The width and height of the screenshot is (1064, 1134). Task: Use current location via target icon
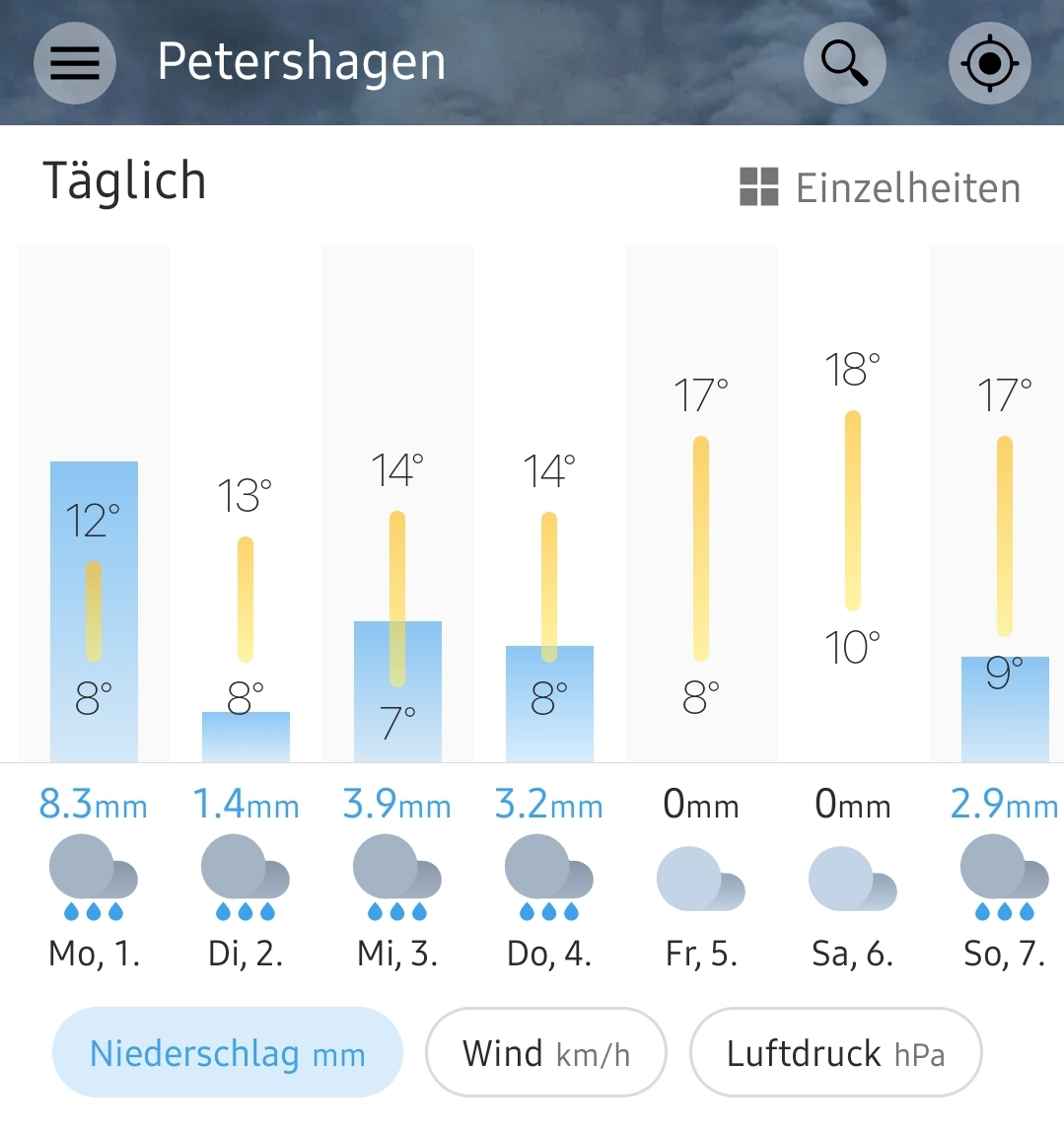(989, 63)
